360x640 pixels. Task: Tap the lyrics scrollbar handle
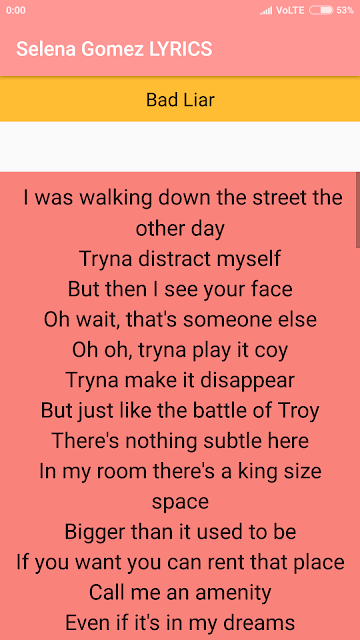tap(358, 210)
